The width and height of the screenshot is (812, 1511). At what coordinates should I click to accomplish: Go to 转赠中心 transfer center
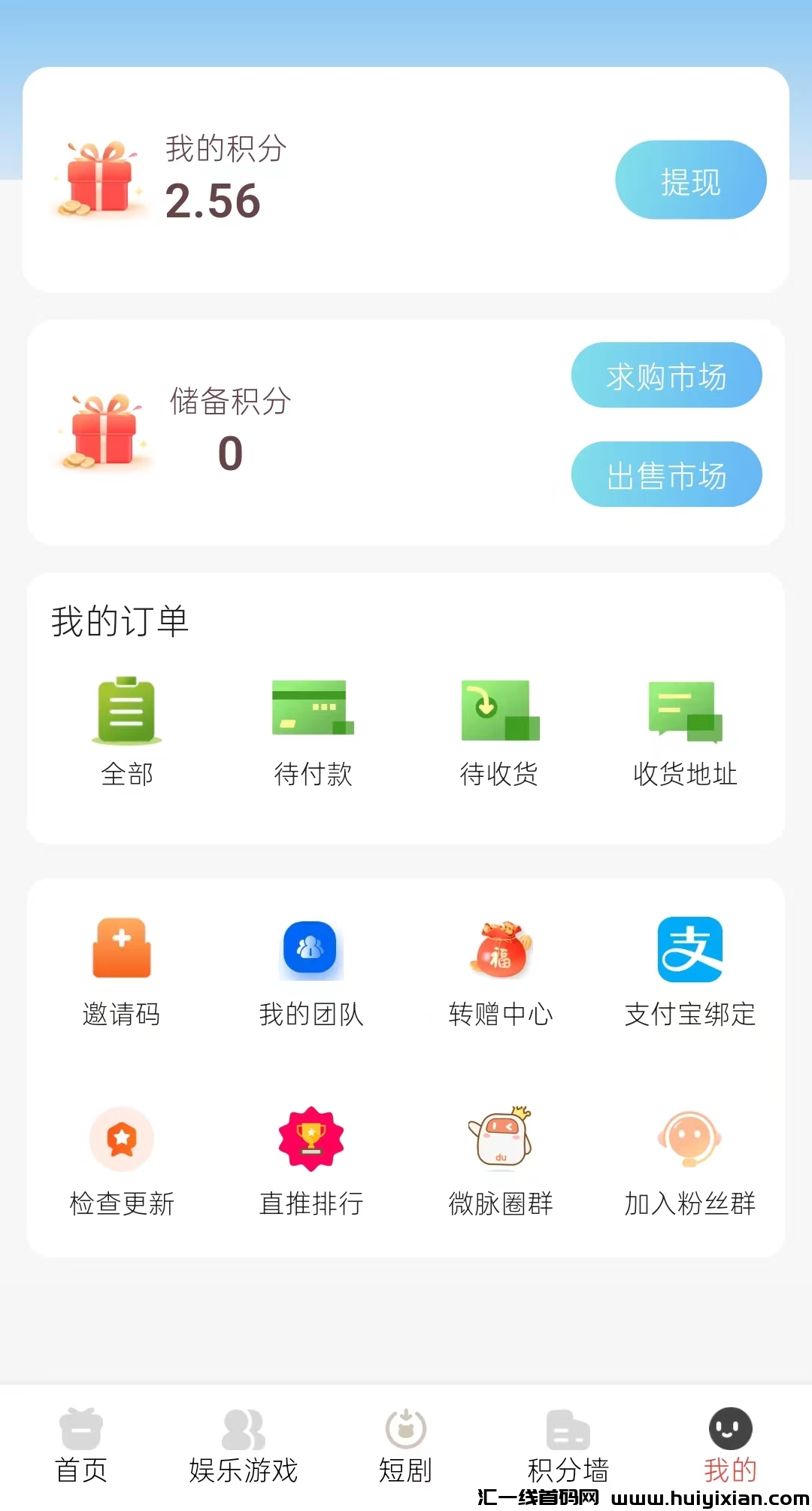point(501,972)
